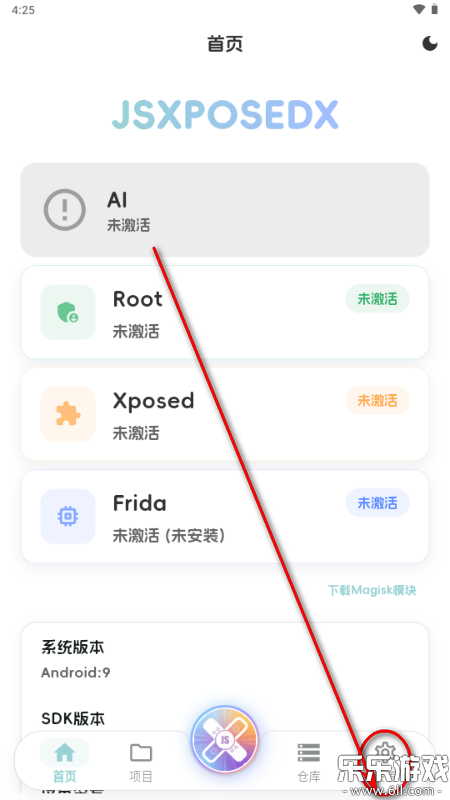Open the Xposed status card
Image resolution: width=450 pixels, height=800 pixels.
(224, 414)
